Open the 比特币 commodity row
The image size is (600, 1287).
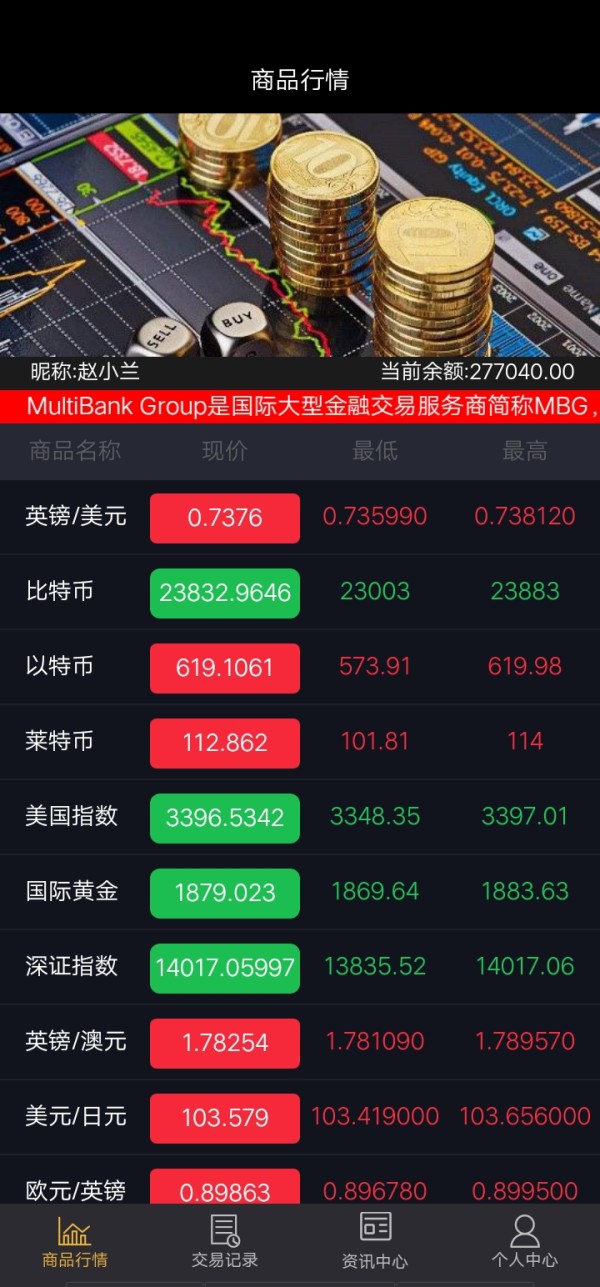tap(300, 592)
